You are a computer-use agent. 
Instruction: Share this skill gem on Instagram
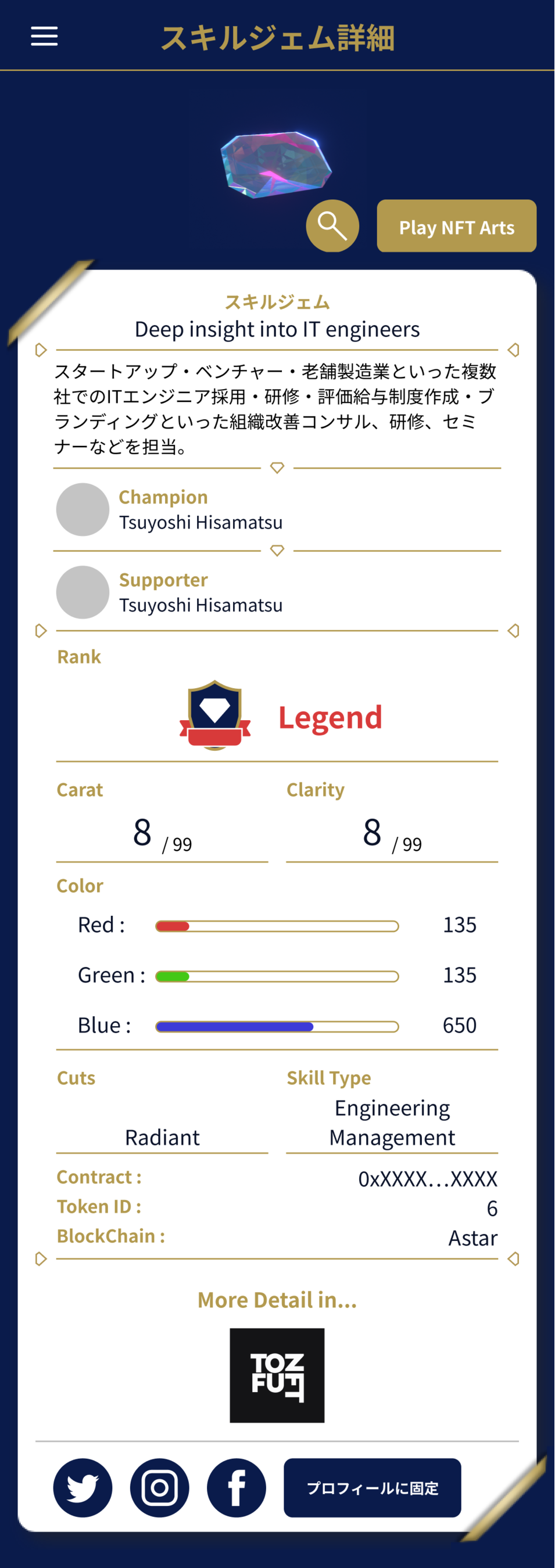(160, 1488)
